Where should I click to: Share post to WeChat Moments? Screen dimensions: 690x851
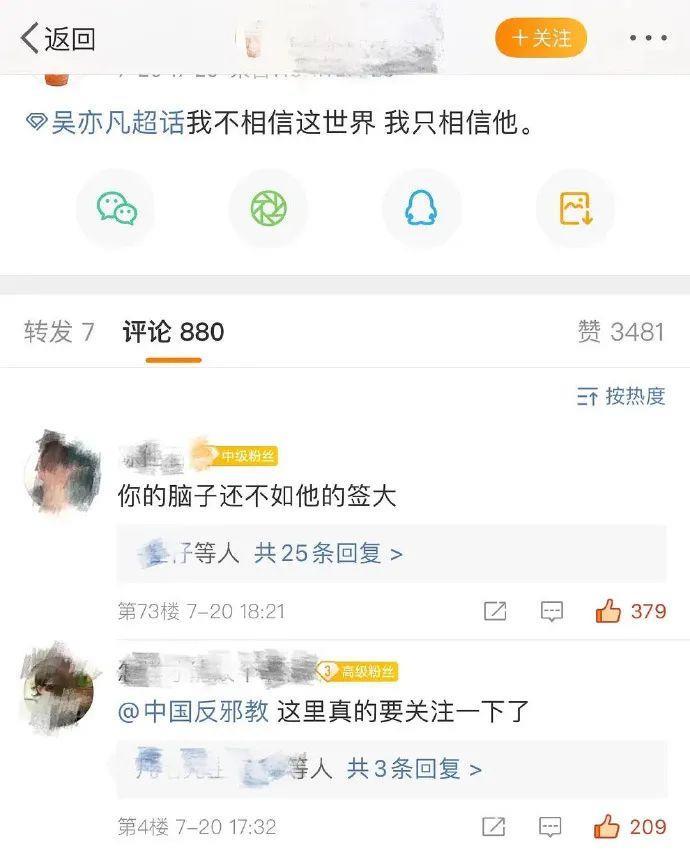[x=268, y=209]
